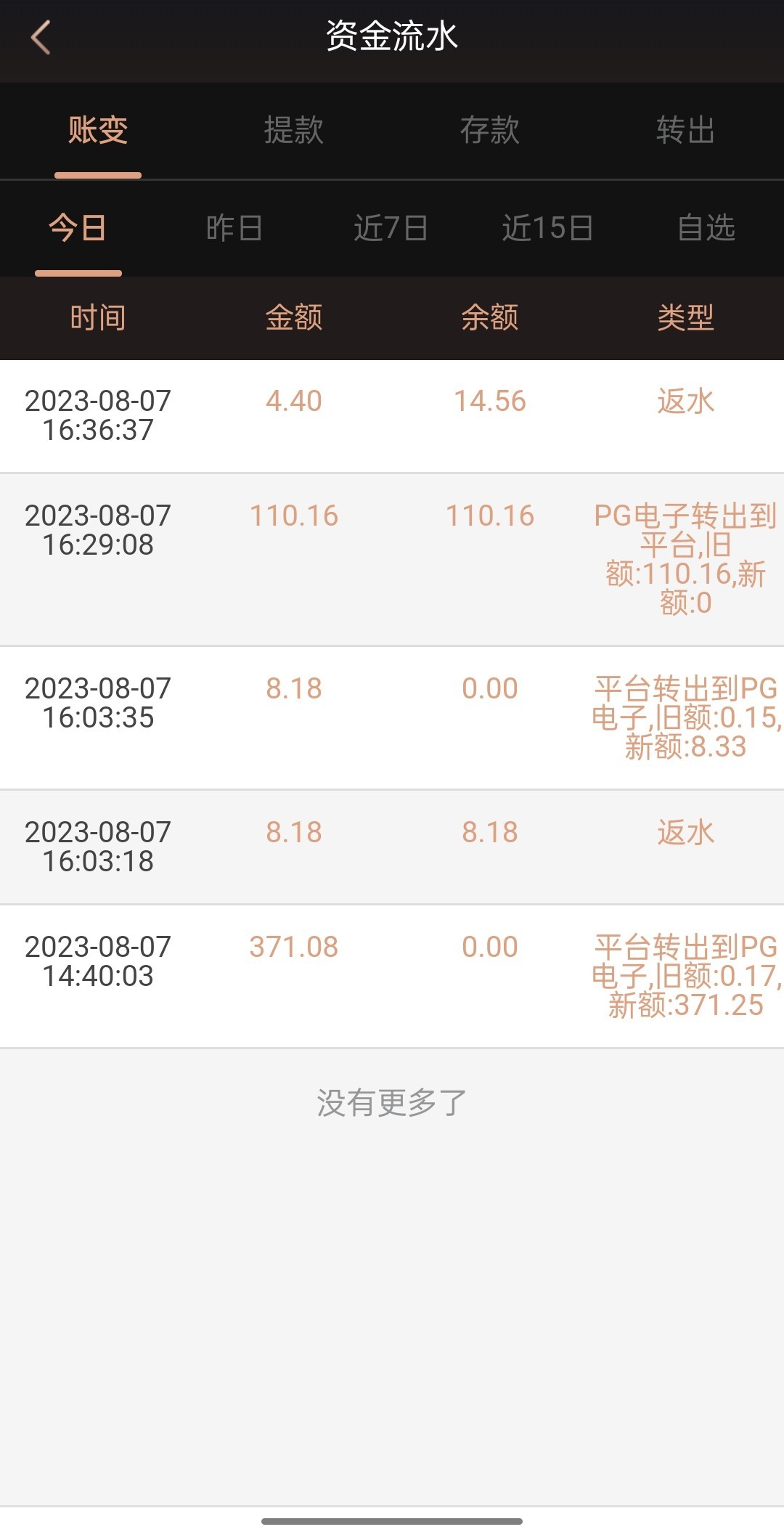
Task: Go back from the 资金流水 page
Action: pos(41,37)
